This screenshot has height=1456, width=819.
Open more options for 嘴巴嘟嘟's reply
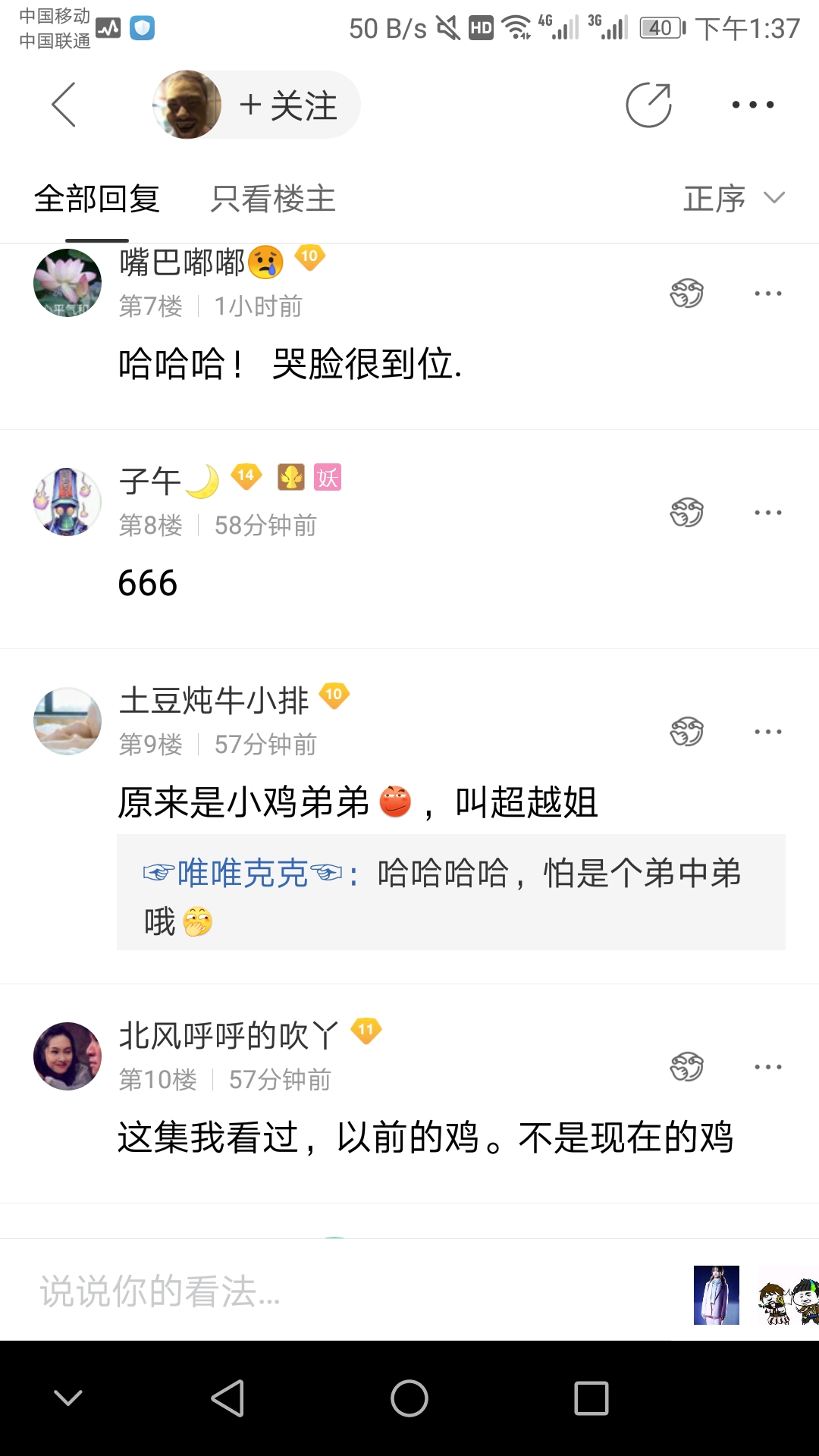click(x=767, y=293)
